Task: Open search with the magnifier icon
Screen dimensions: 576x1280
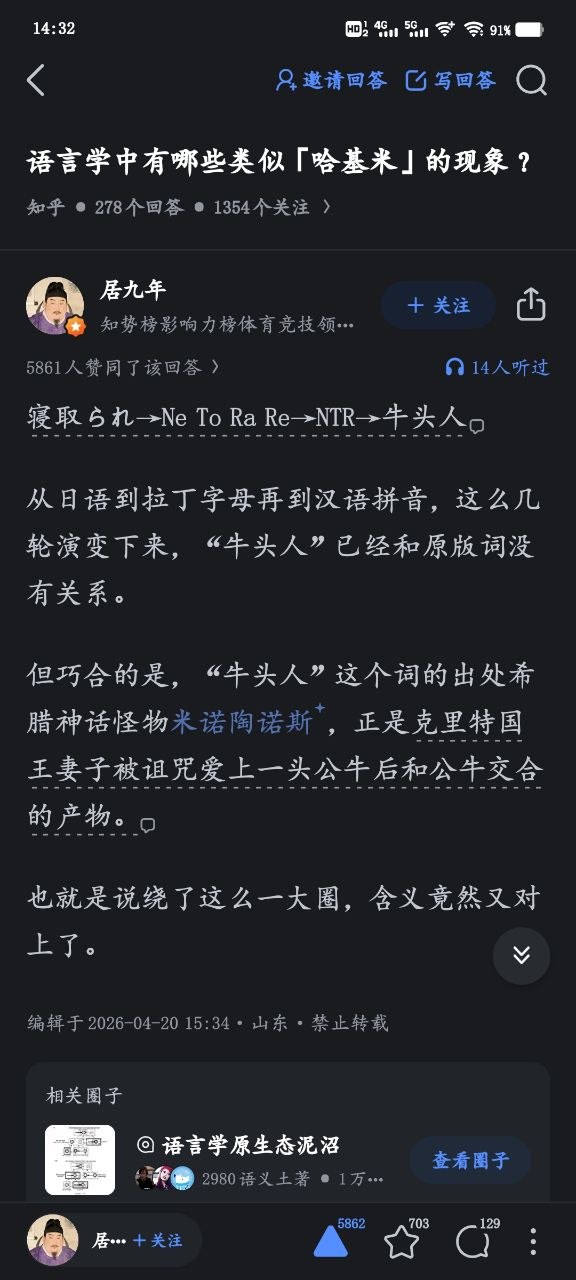Action: coord(531,80)
